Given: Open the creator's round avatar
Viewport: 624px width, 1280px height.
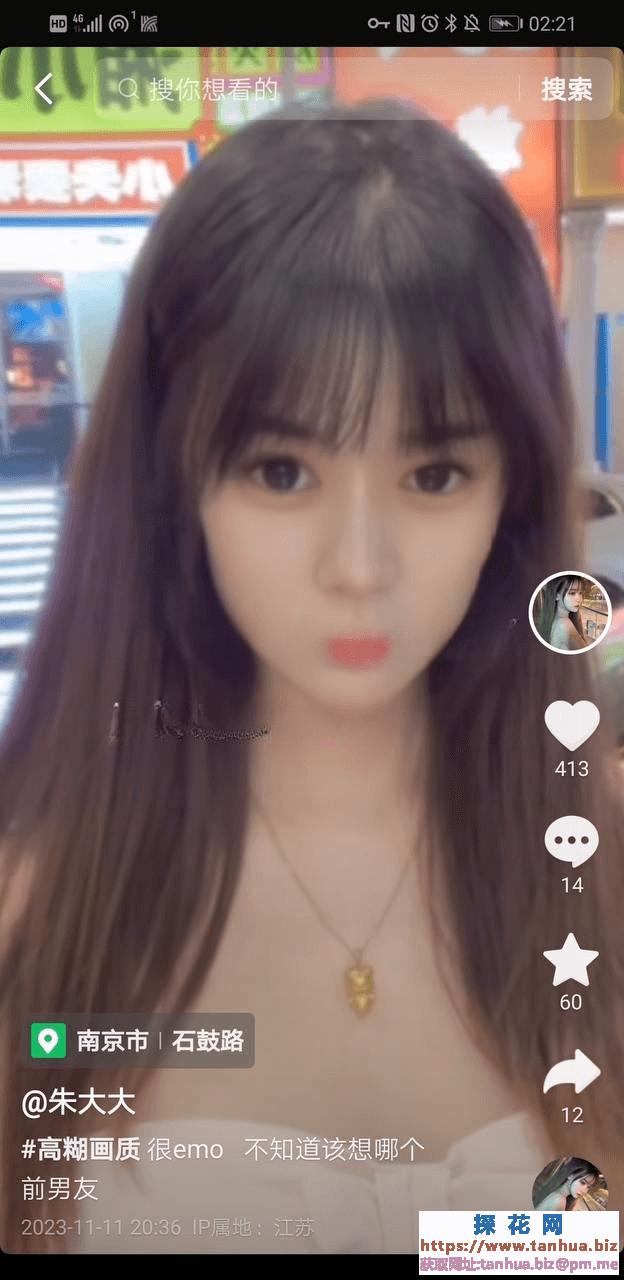Looking at the screenshot, I should pos(569,613).
